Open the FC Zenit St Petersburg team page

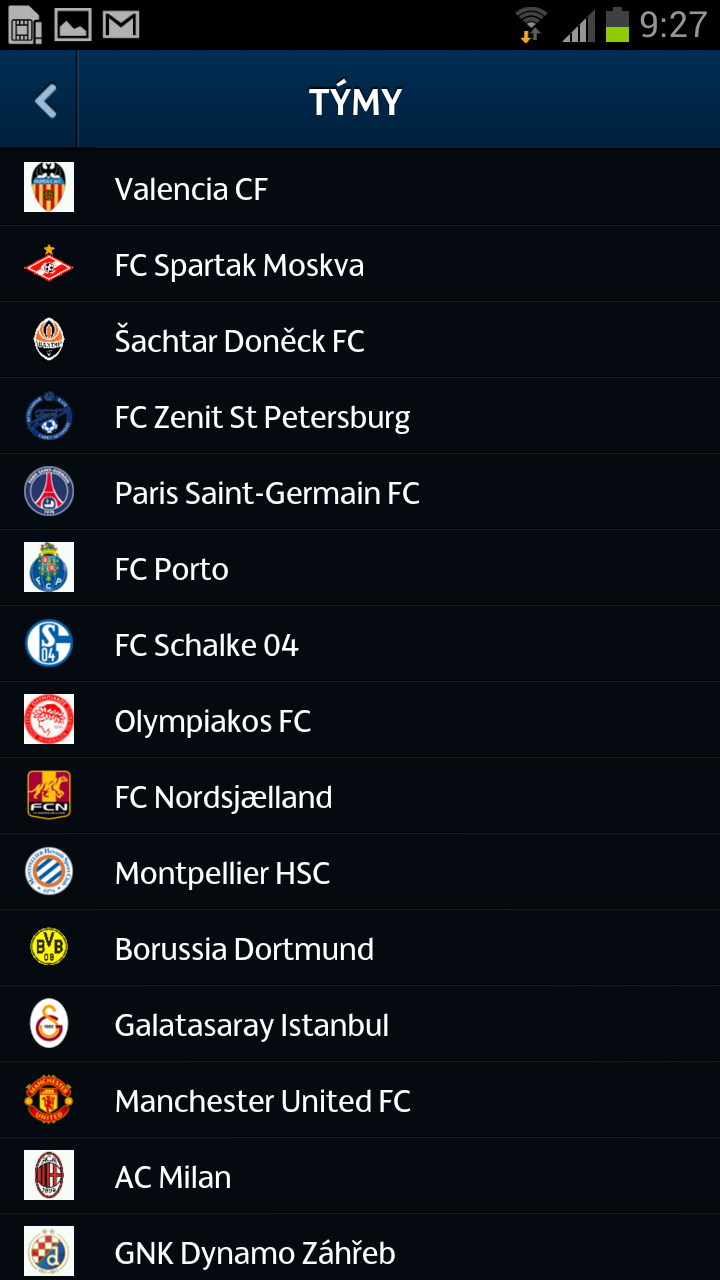[x=300, y=415]
